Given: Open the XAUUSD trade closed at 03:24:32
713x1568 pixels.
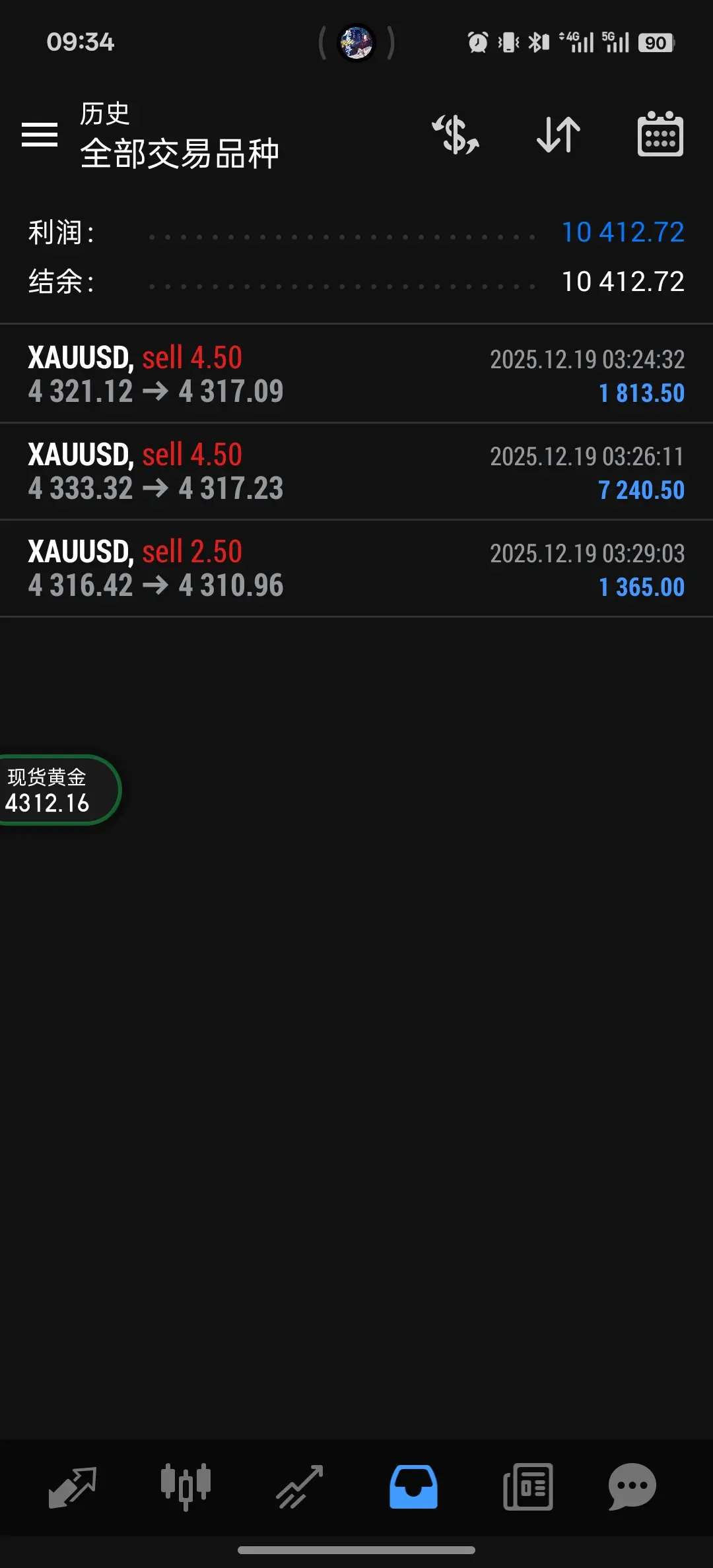Looking at the screenshot, I should coord(356,374).
